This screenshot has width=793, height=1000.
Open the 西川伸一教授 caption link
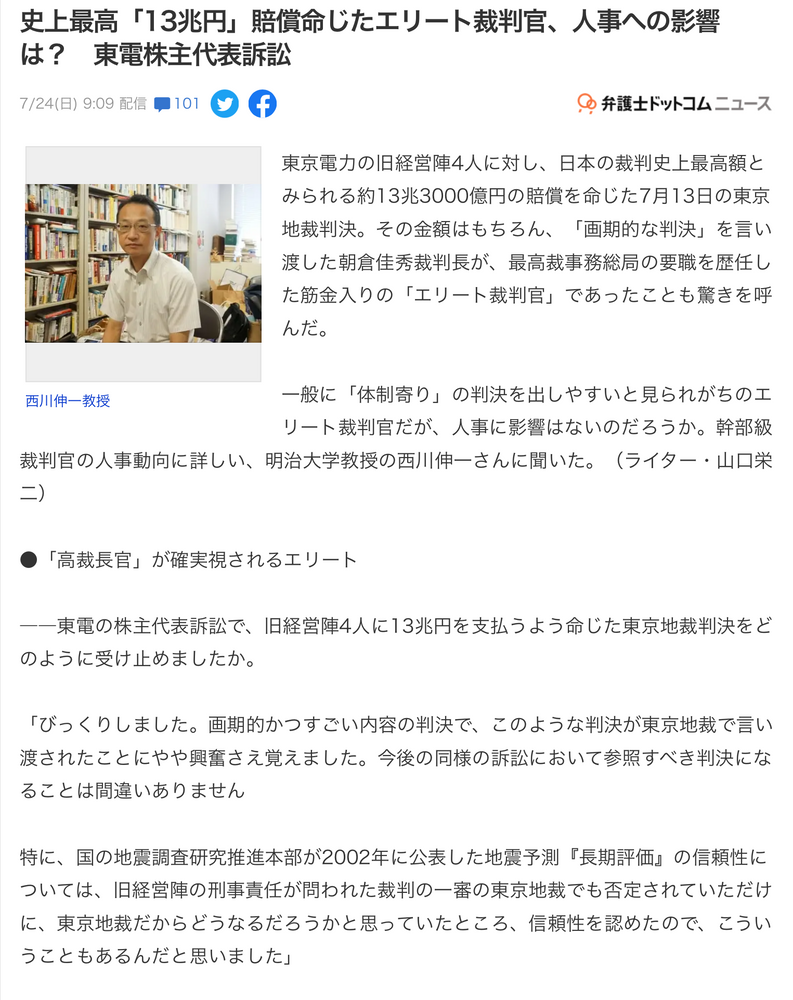(x=68, y=401)
